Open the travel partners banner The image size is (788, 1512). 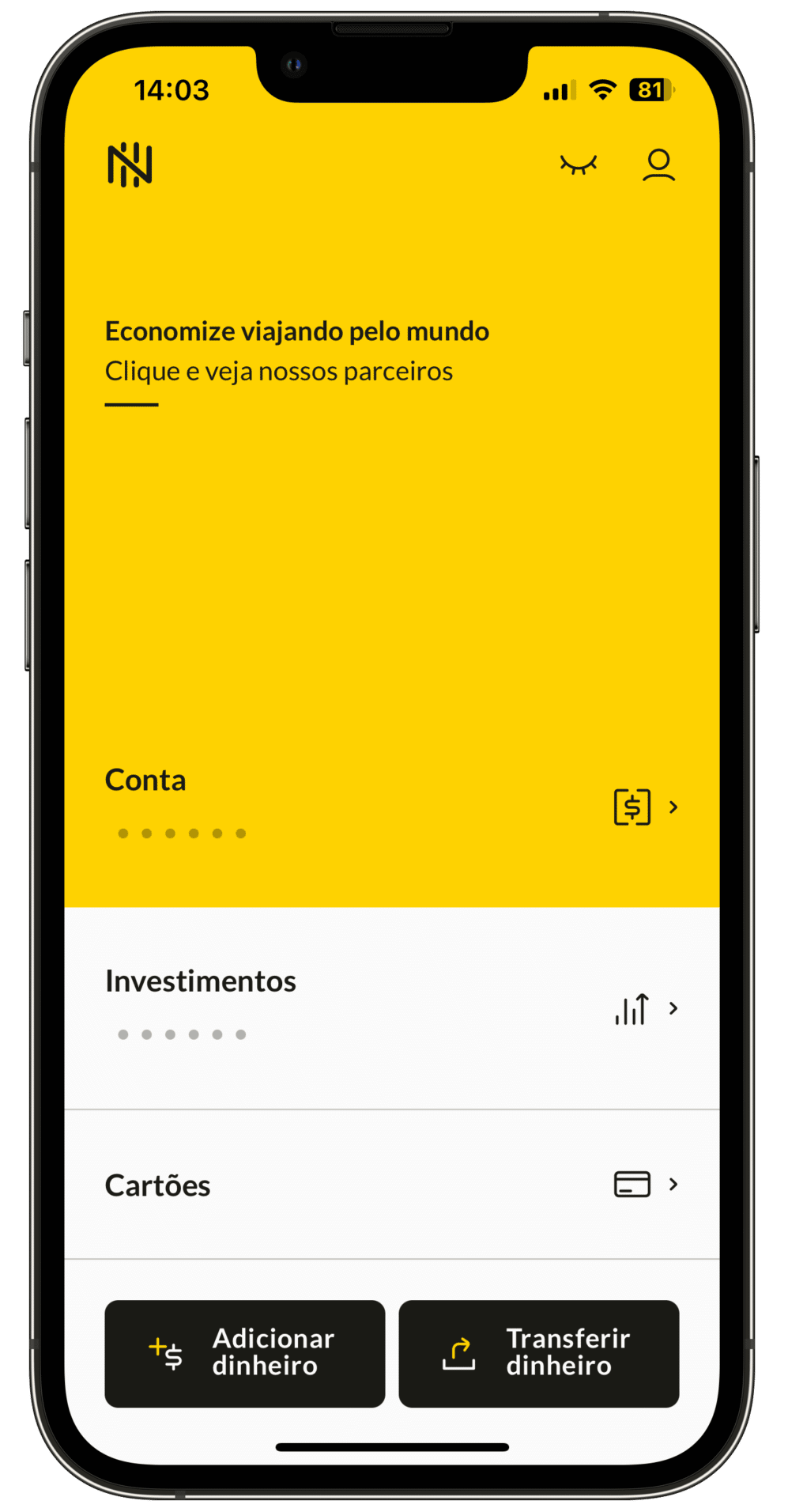[x=296, y=351]
